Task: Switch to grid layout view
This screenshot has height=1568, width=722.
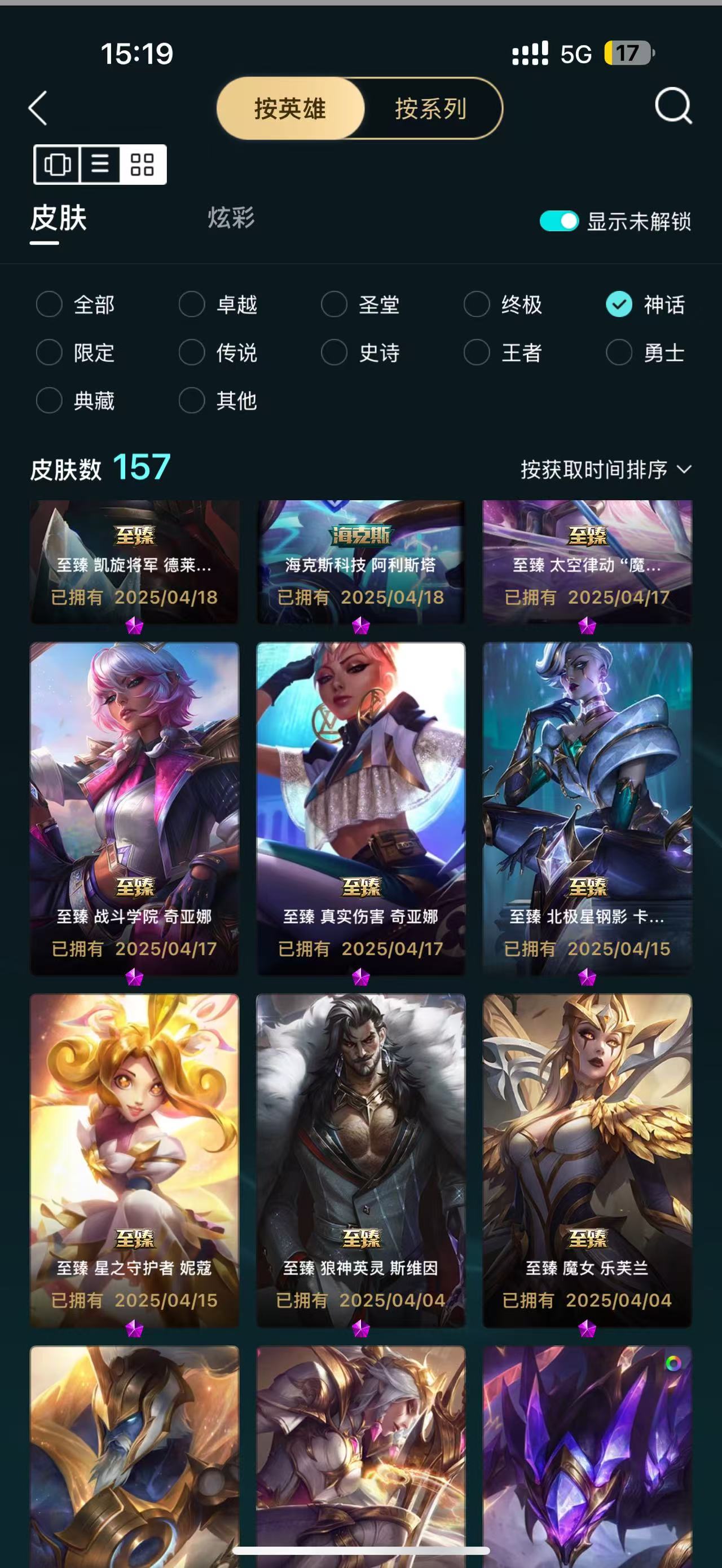Action: tap(143, 164)
